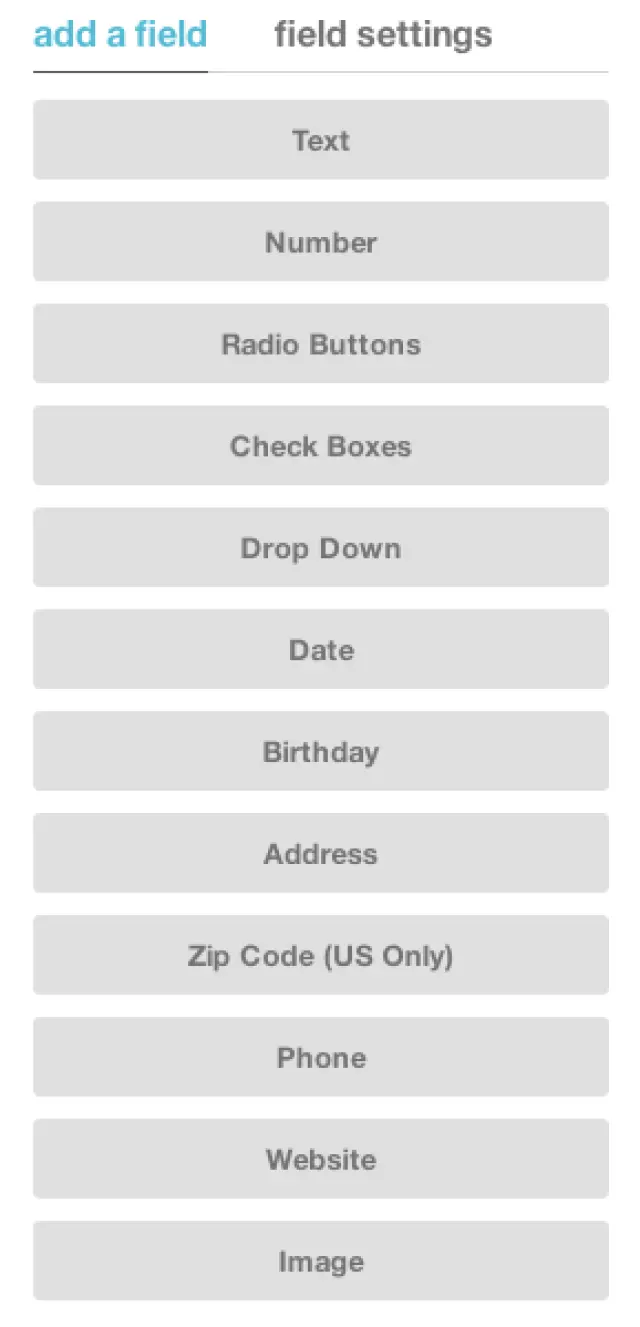The height and width of the screenshot is (1327, 640).
Task: Choose the Address field type
Action: (x=320, y=854)
